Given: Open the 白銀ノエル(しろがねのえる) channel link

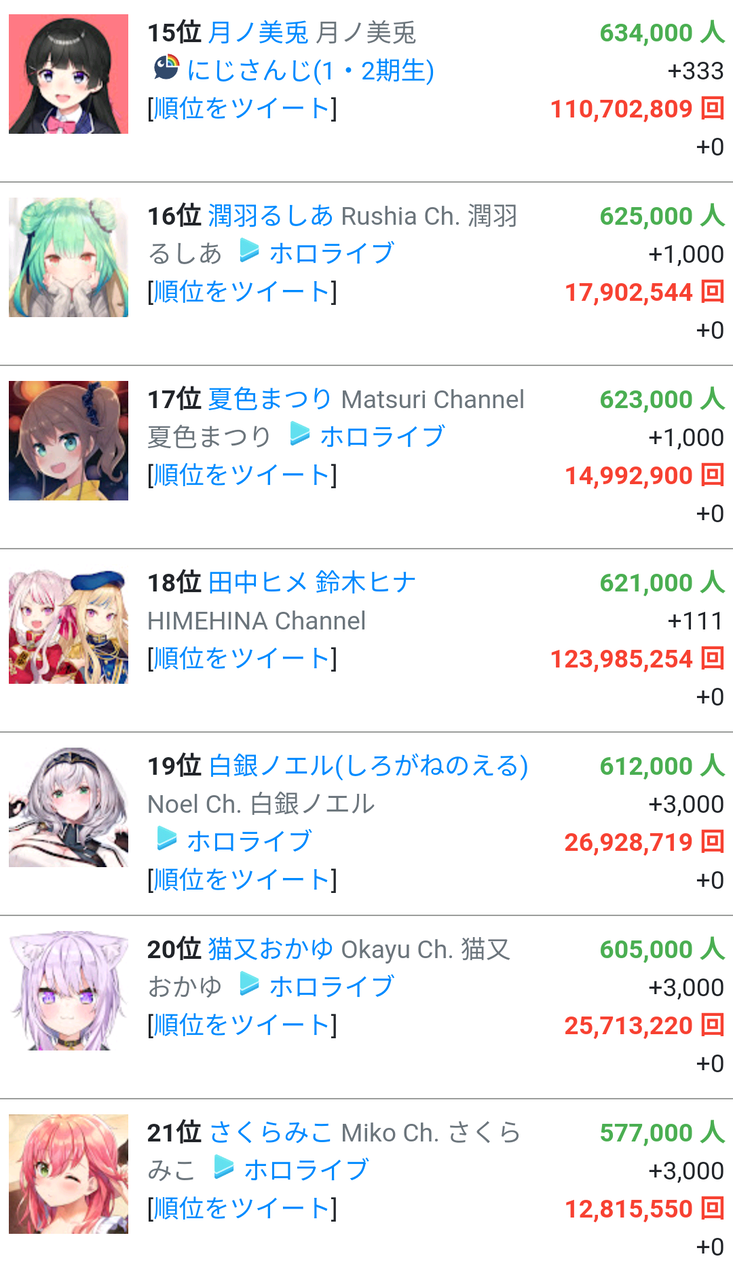Looking at the screenshot, I should click(x=368, y=766).
